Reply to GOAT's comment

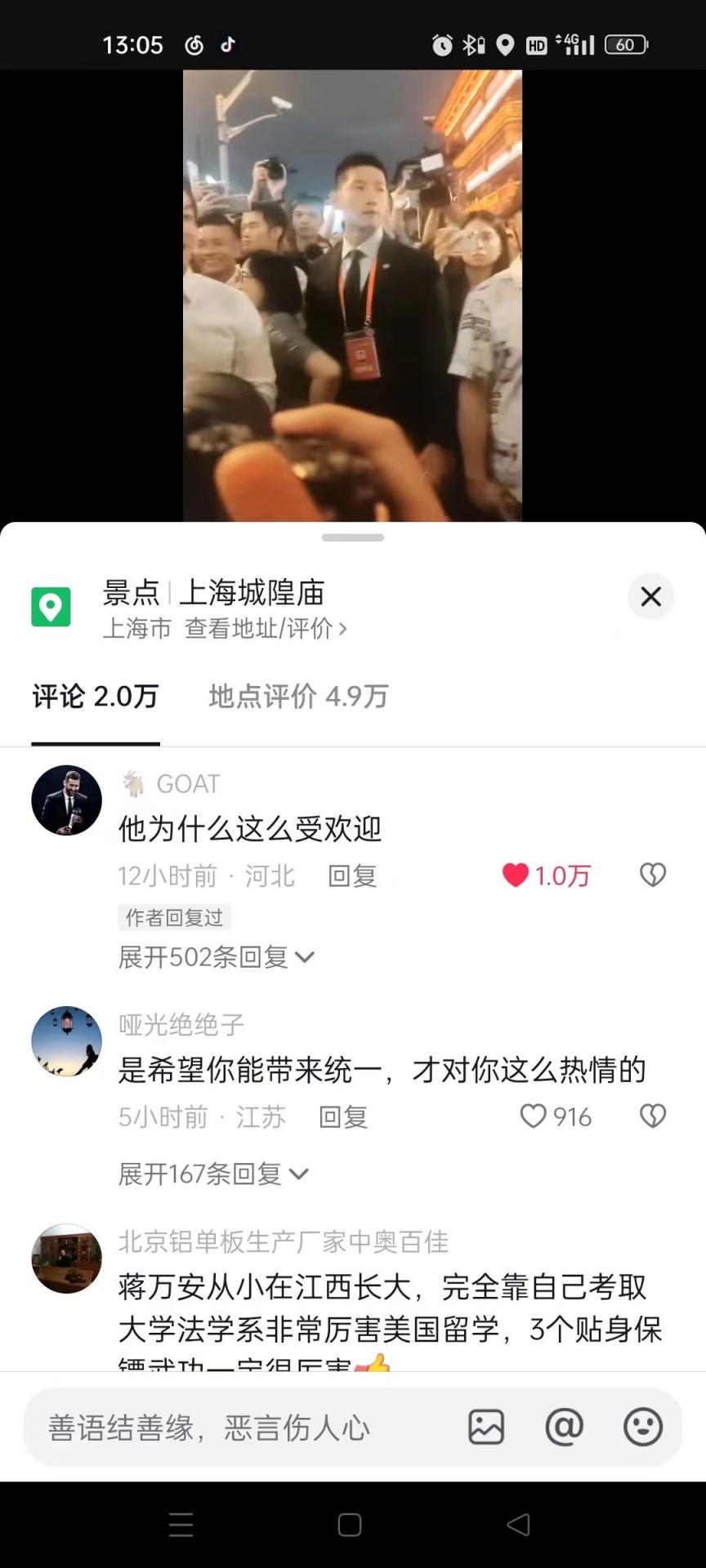(352, 876)
